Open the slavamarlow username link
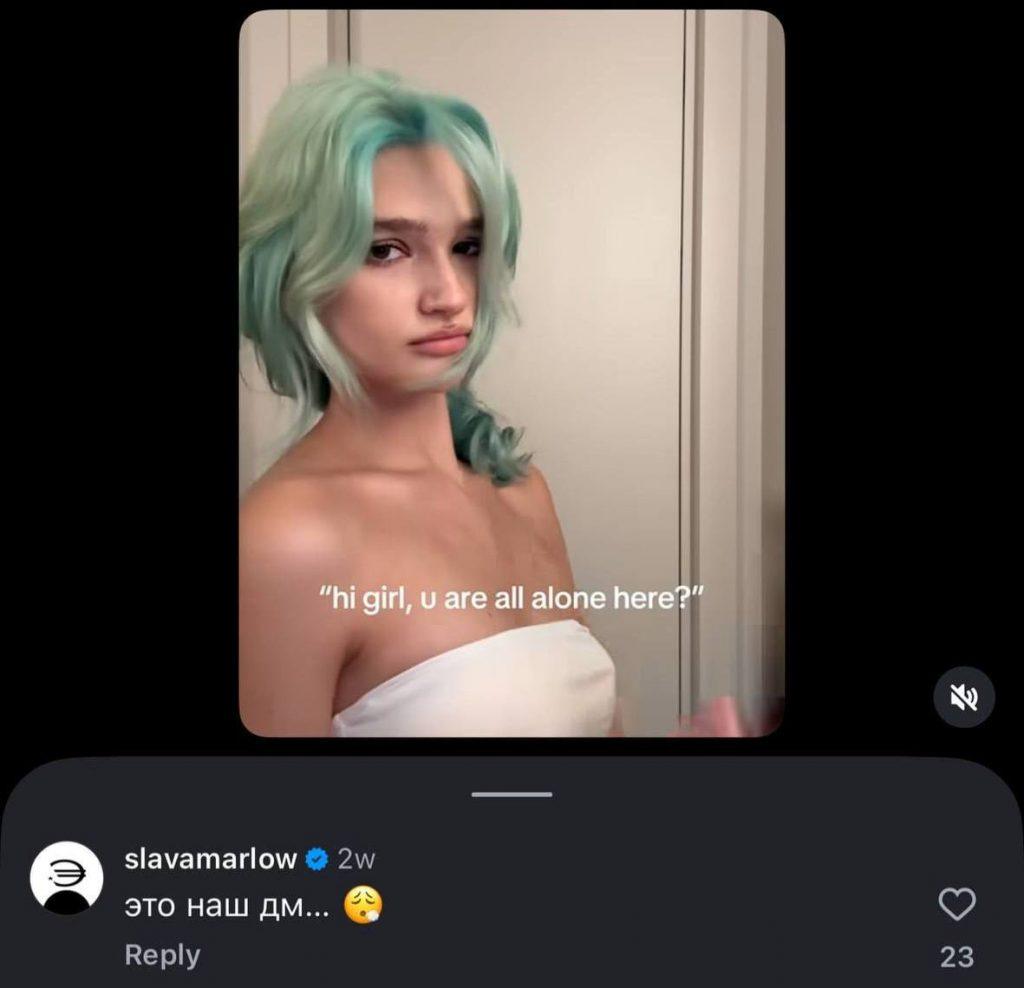The image size is (1024, 988). (210, 859)
